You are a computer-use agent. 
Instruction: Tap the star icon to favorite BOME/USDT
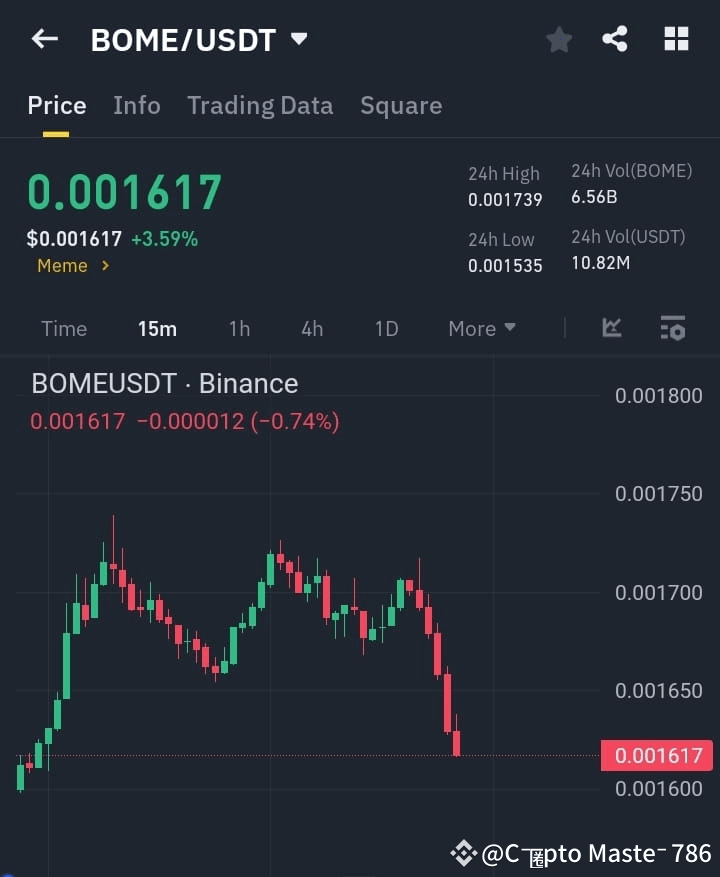558,39
